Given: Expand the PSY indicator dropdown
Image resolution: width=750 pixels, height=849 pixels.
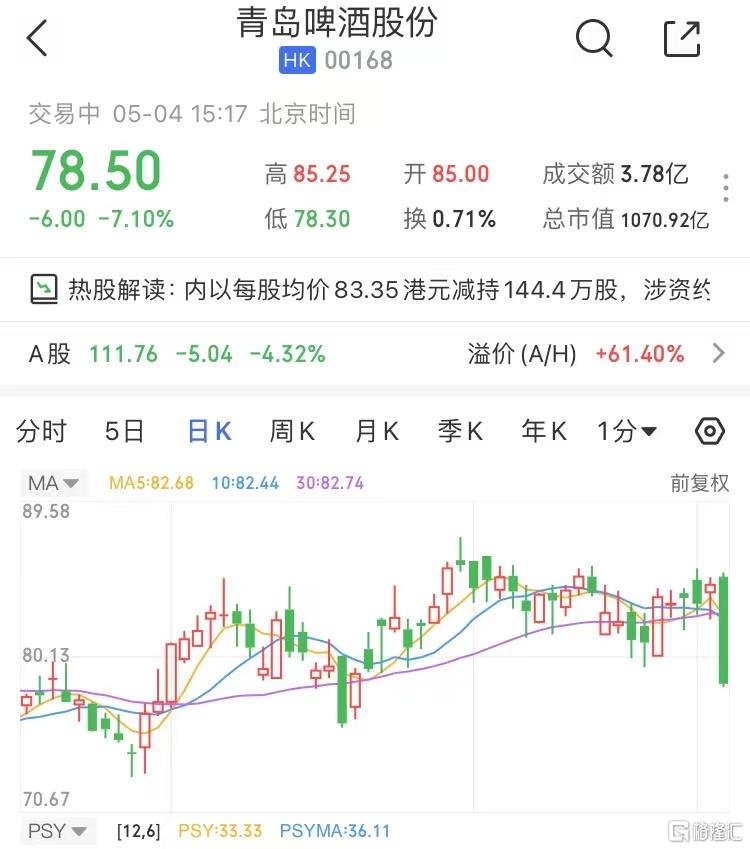Looking at the screenshot, I should click(x=56, y=830).
